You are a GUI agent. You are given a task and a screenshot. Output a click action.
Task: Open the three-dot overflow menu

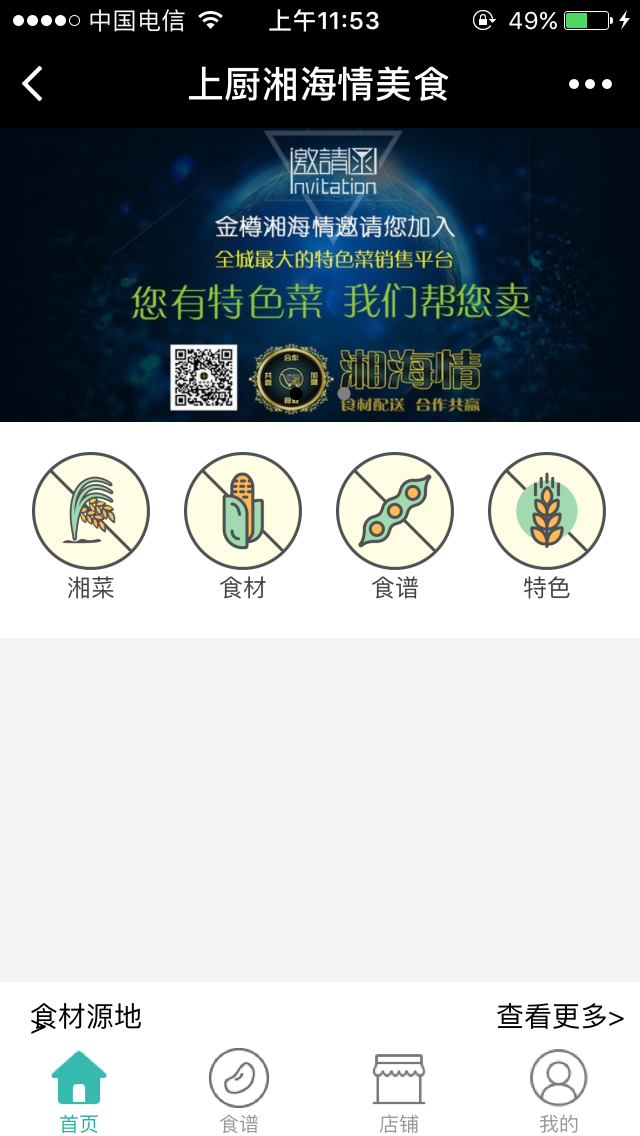coord(590,84)
